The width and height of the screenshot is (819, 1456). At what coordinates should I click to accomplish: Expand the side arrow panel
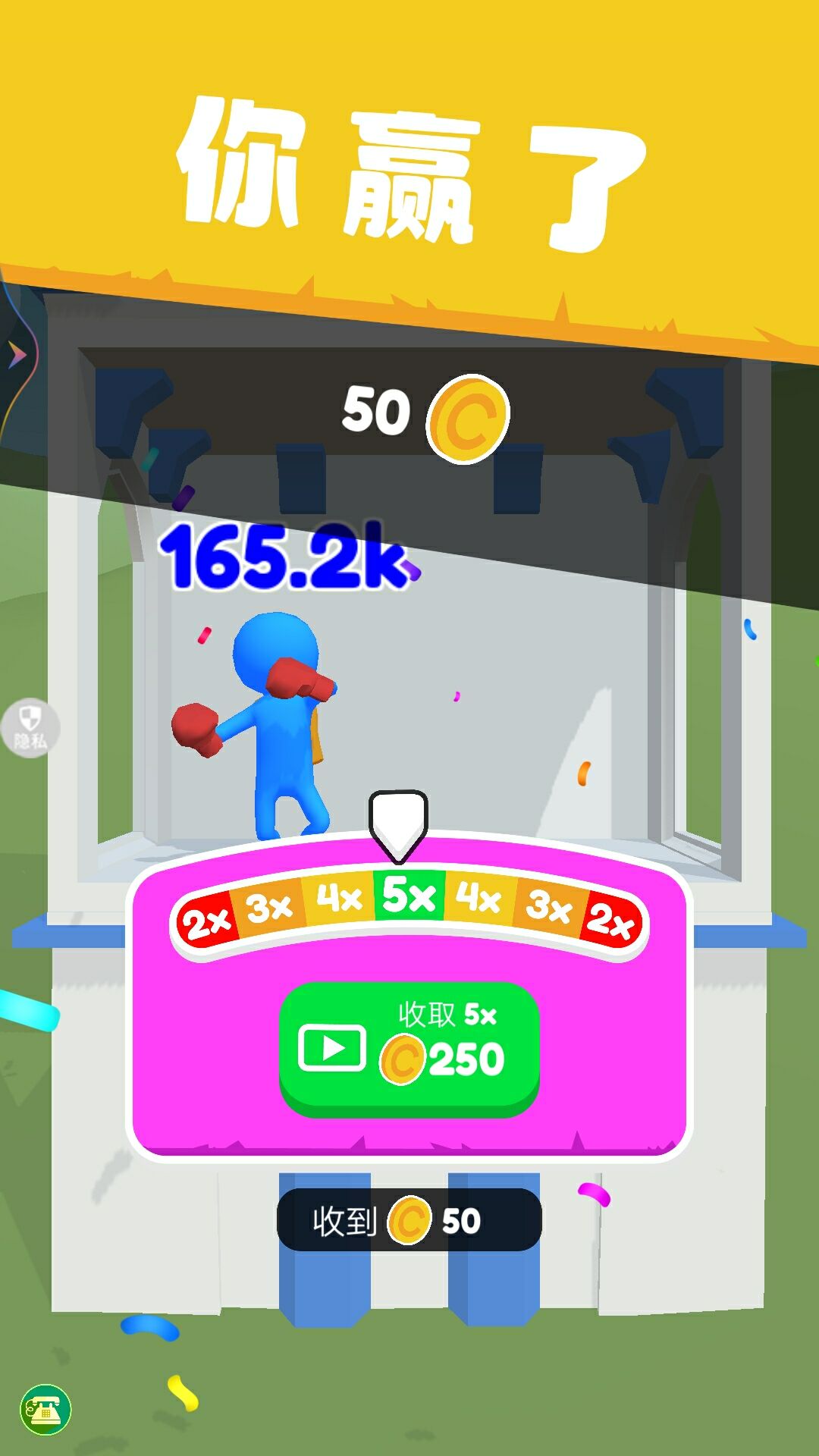17,354
